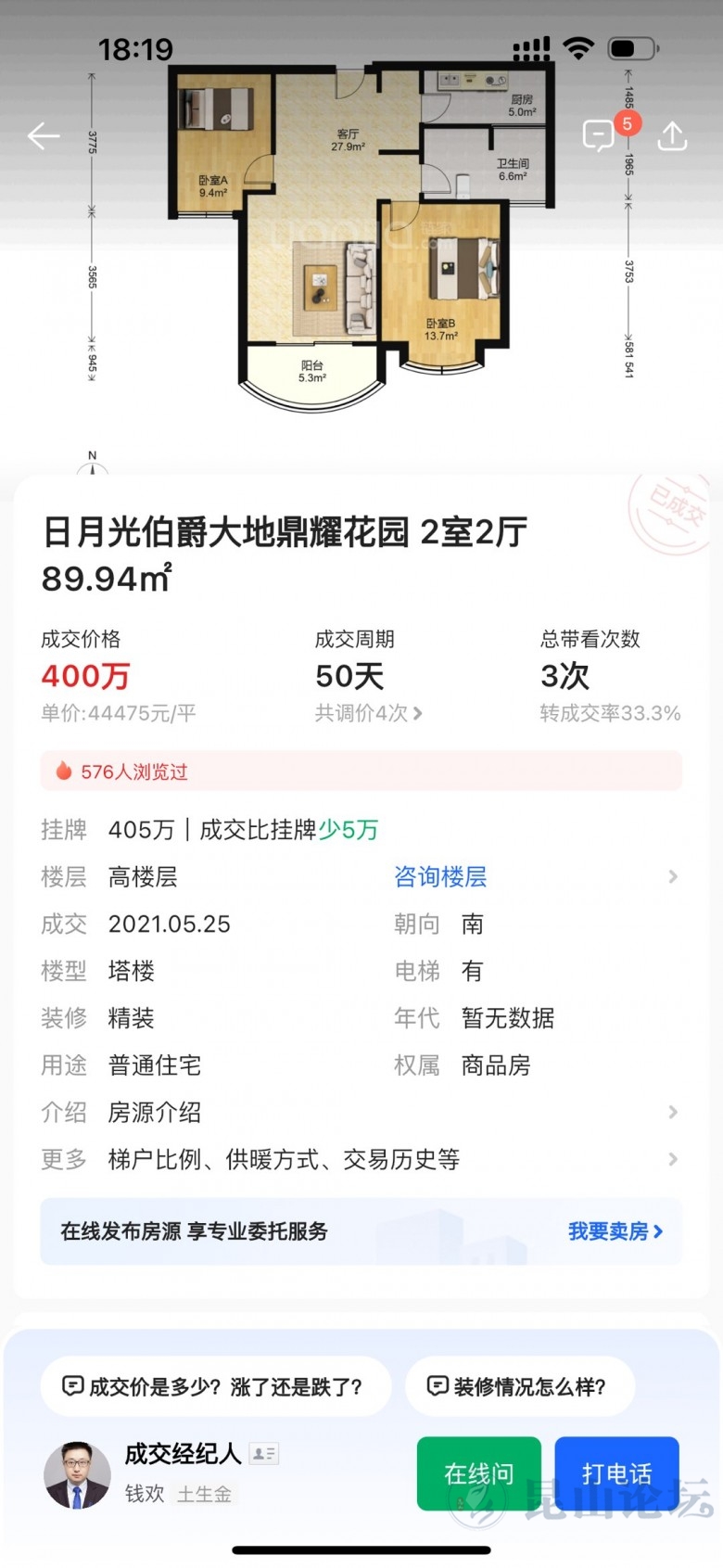Ask 成交价是多少？涨了还是跌了？
Image resolution: width=723 pixels, height=1568 pixels.
(214, 1386)
